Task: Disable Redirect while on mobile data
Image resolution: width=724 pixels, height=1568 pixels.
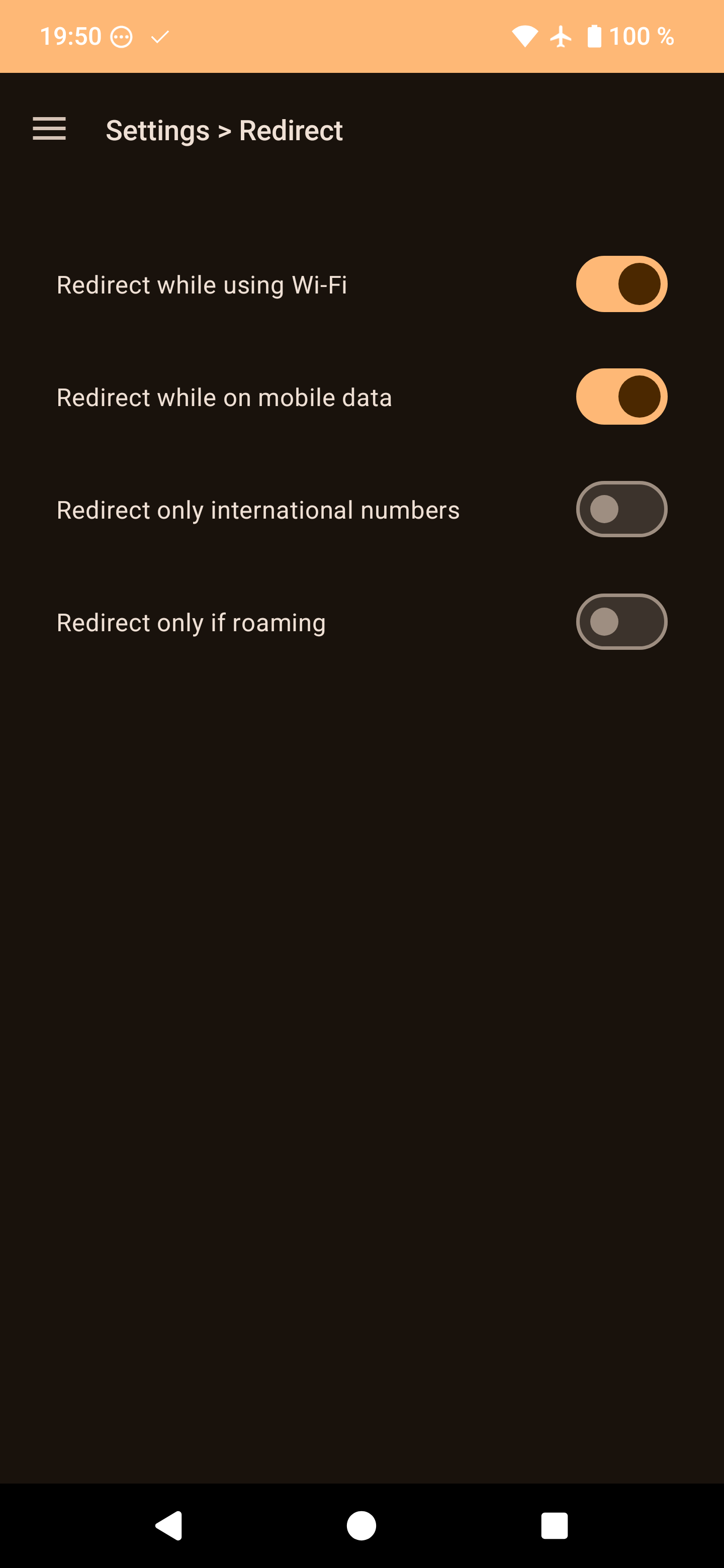Action: click(x=621, y=397)
